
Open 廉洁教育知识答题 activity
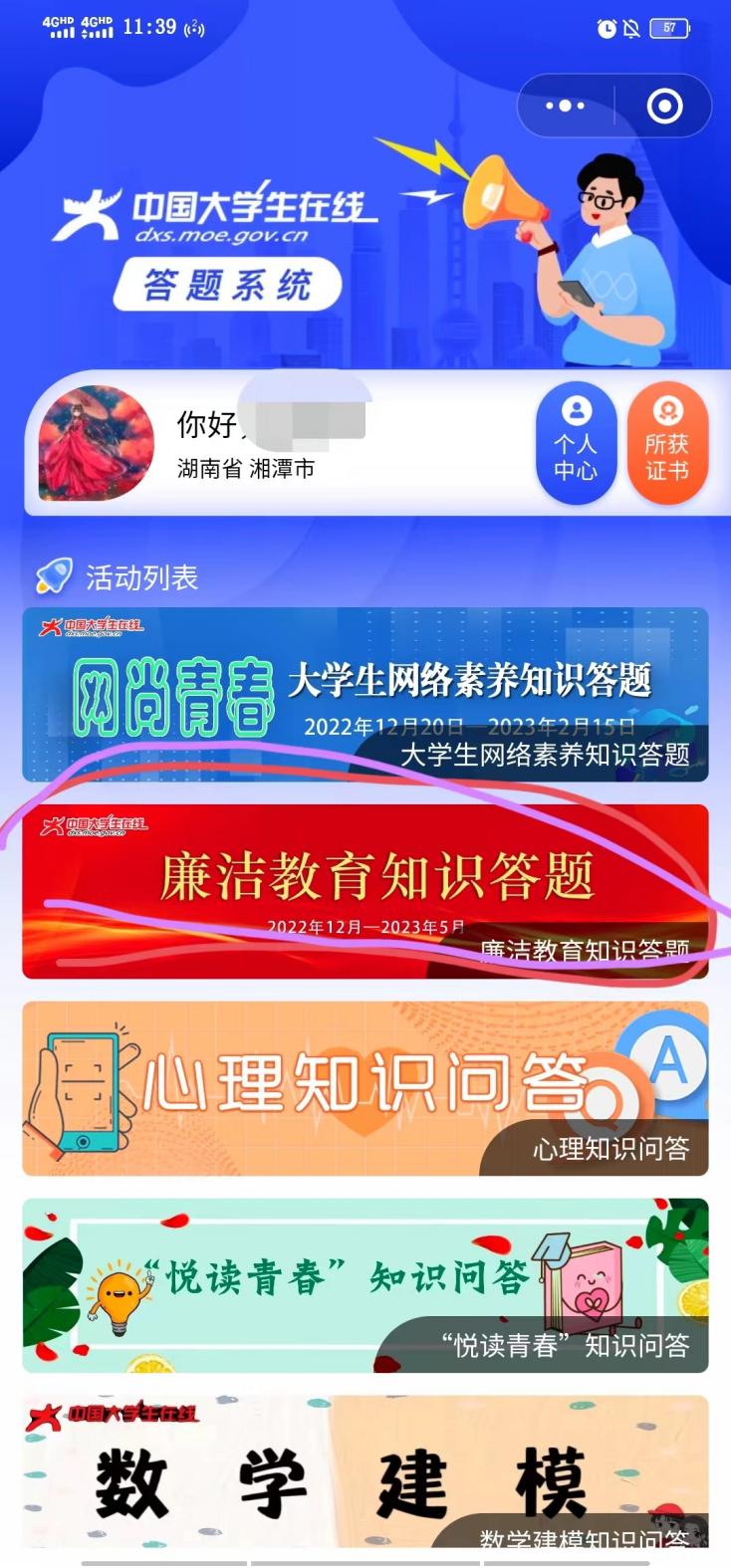pos(365,890)
